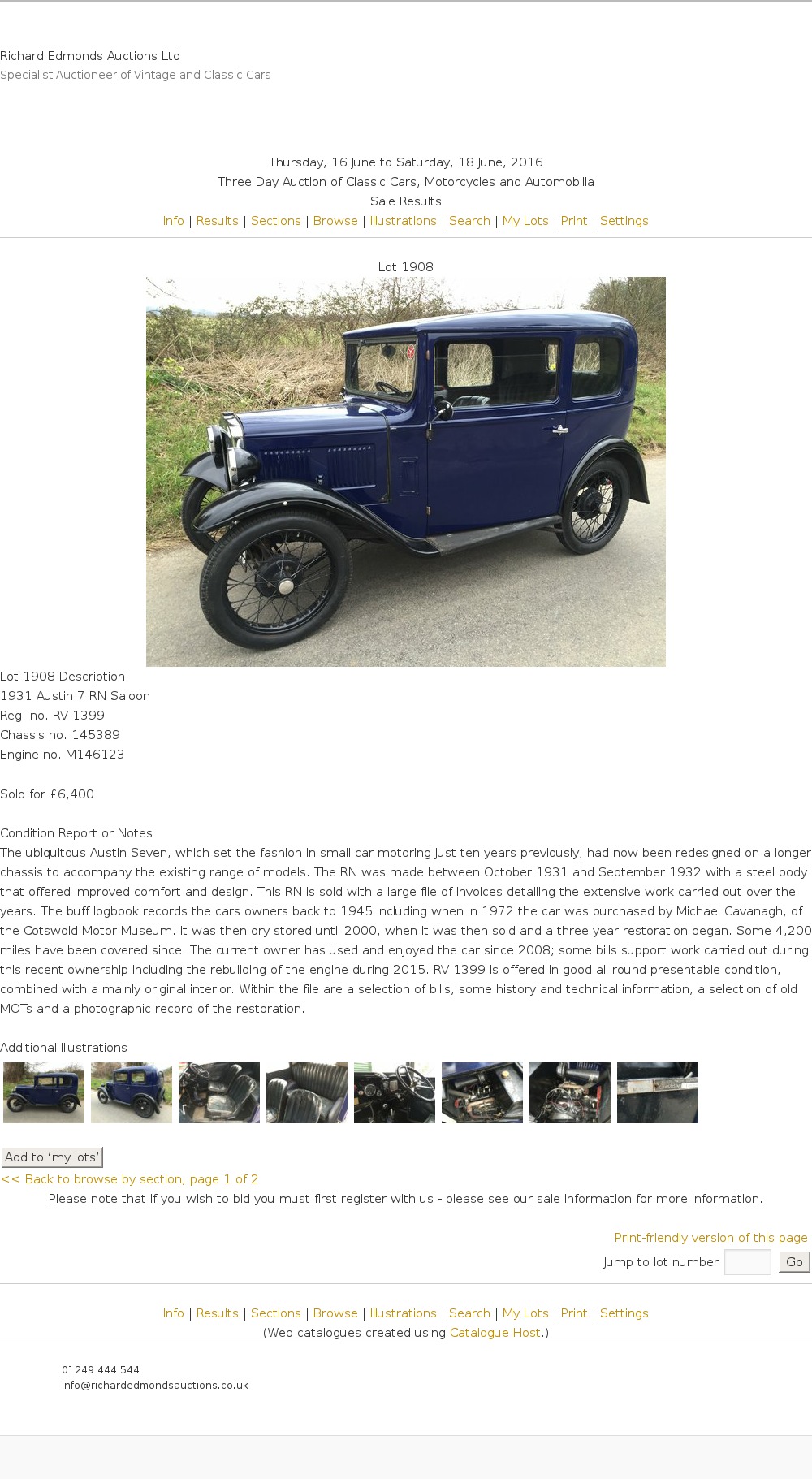The image size is (812, 1479).
Task: Open My Lots in top menu
Action: (525, 221)
